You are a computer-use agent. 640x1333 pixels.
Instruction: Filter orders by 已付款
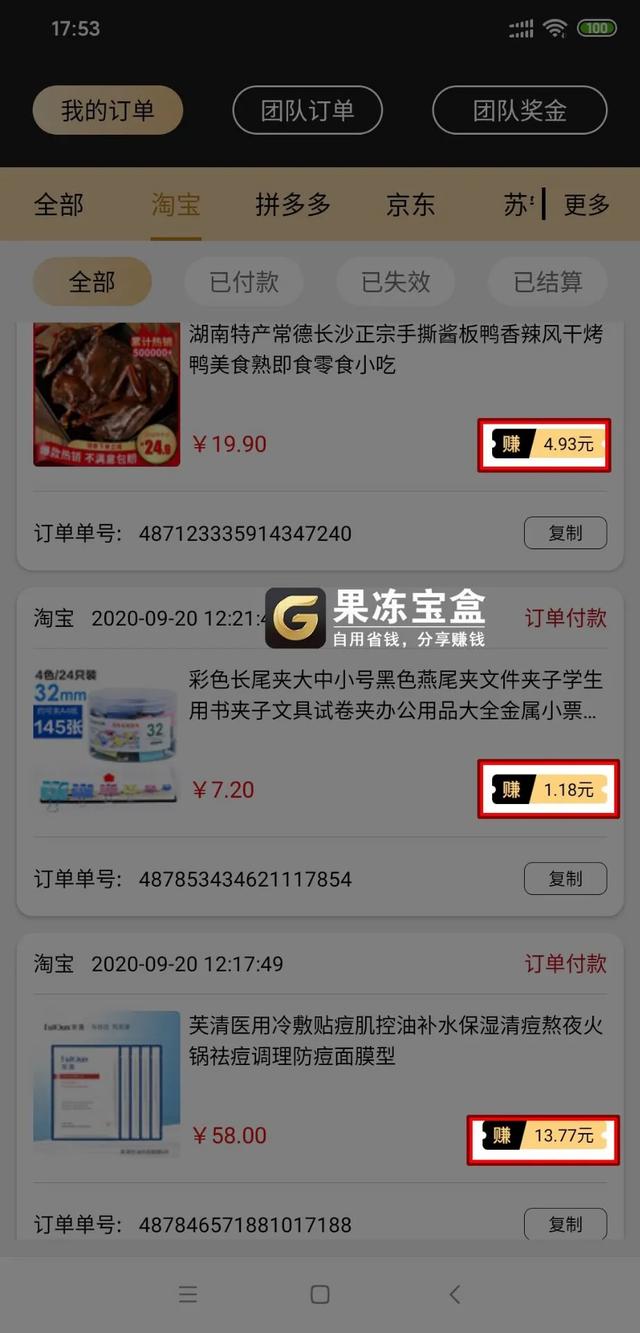click(244, 282)
